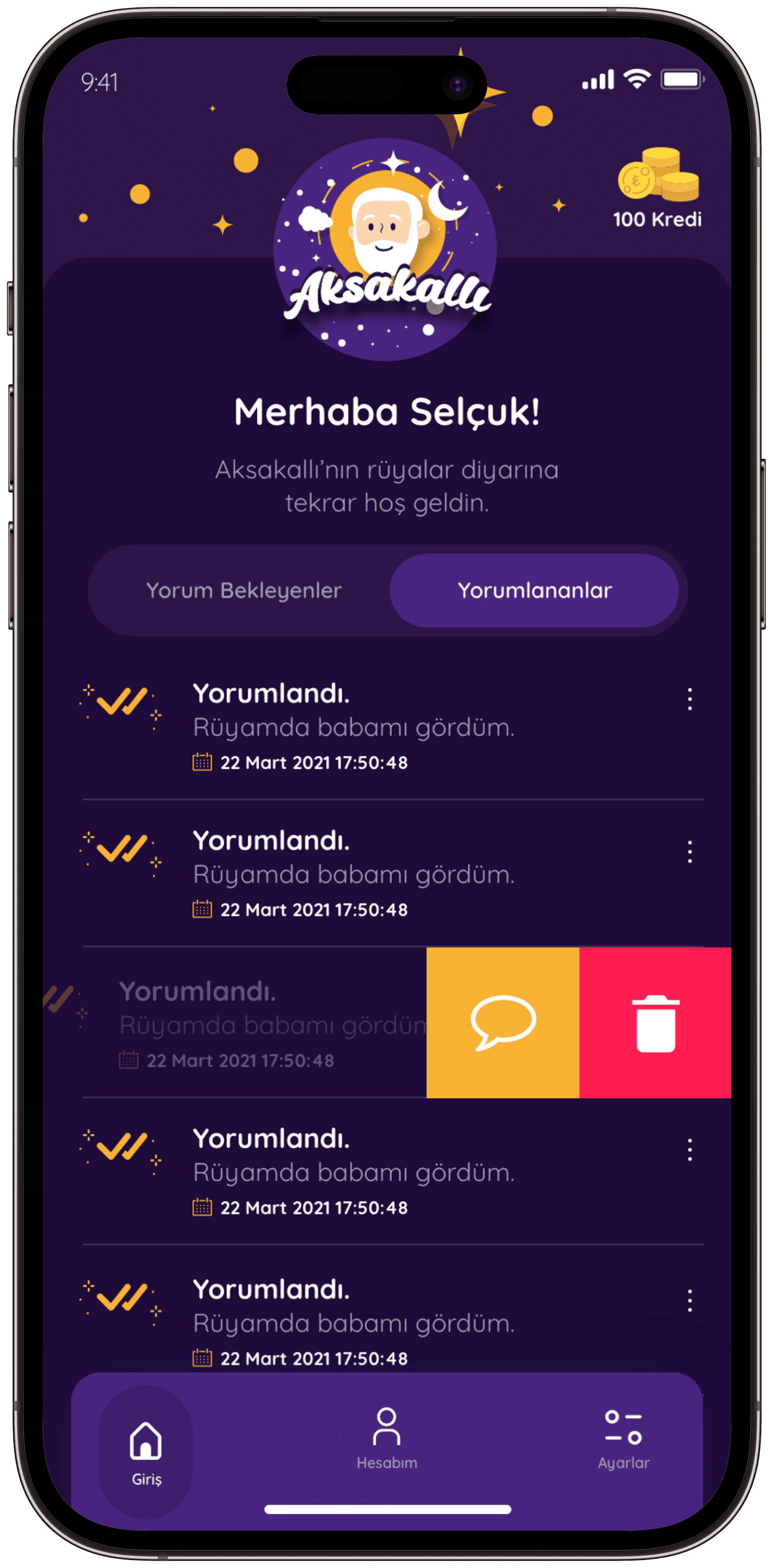Tap the yellow comment bubble on the swiped row
This screenshot has height=1568, width=774.
pos(503,1023)
